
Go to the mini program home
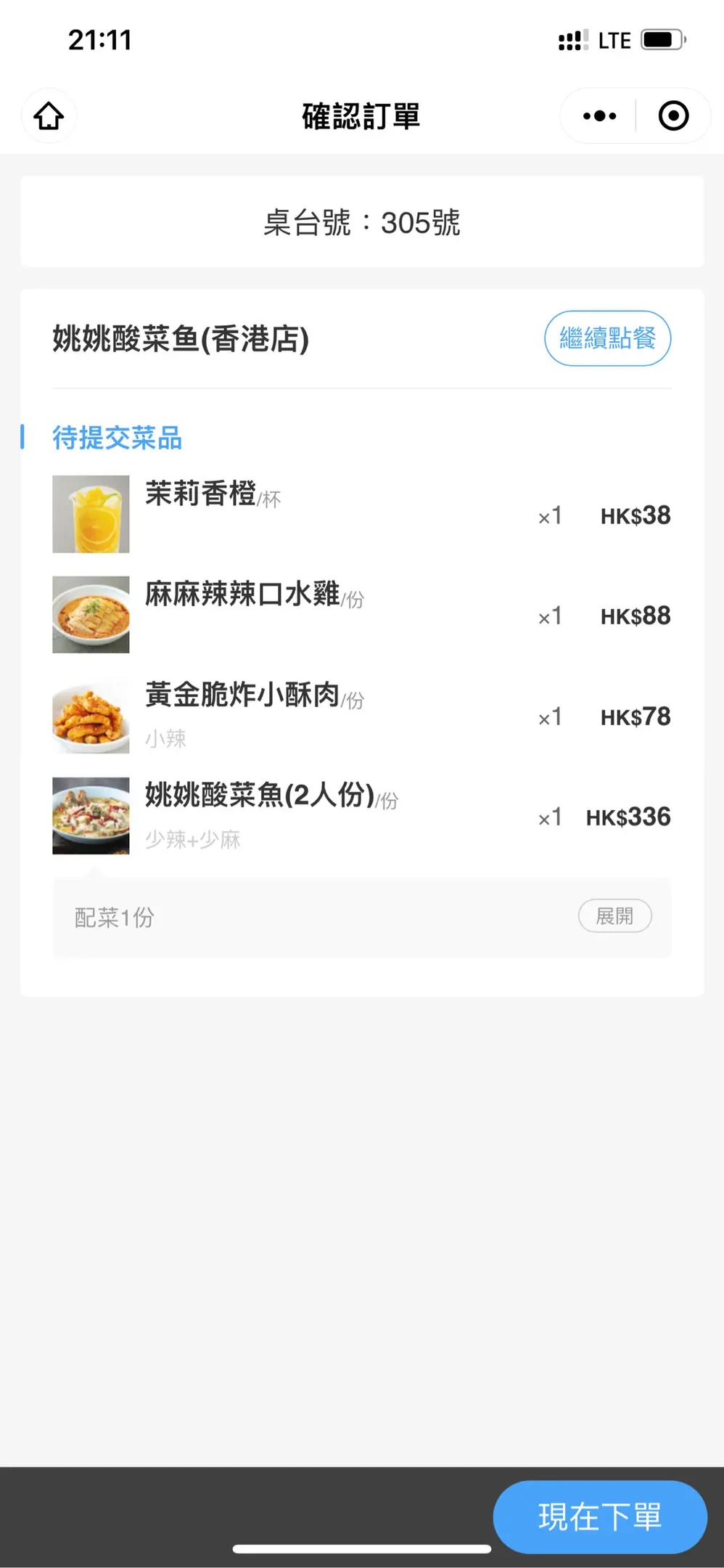[49, 116]
